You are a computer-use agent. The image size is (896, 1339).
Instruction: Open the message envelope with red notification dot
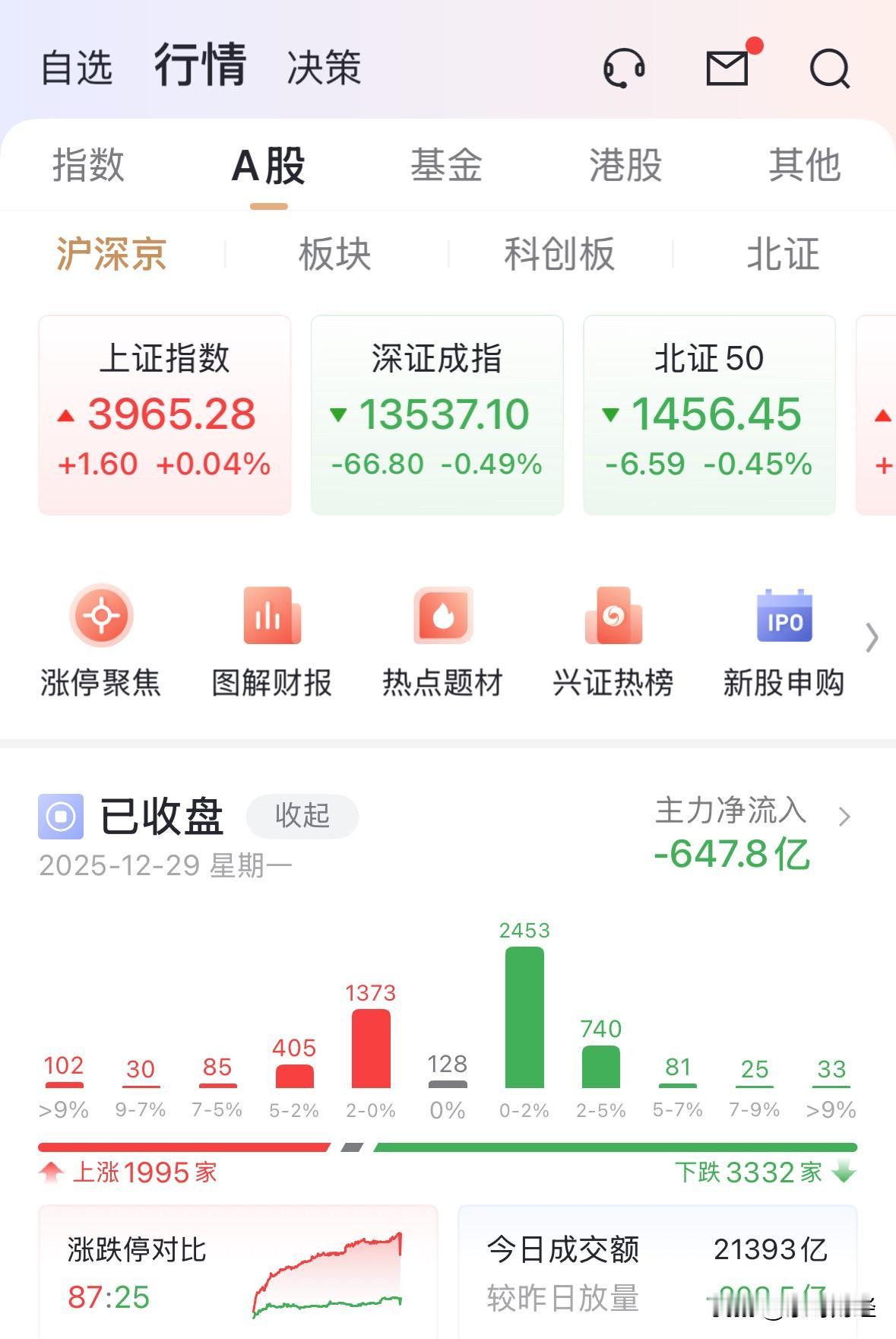tap(726, 69)
